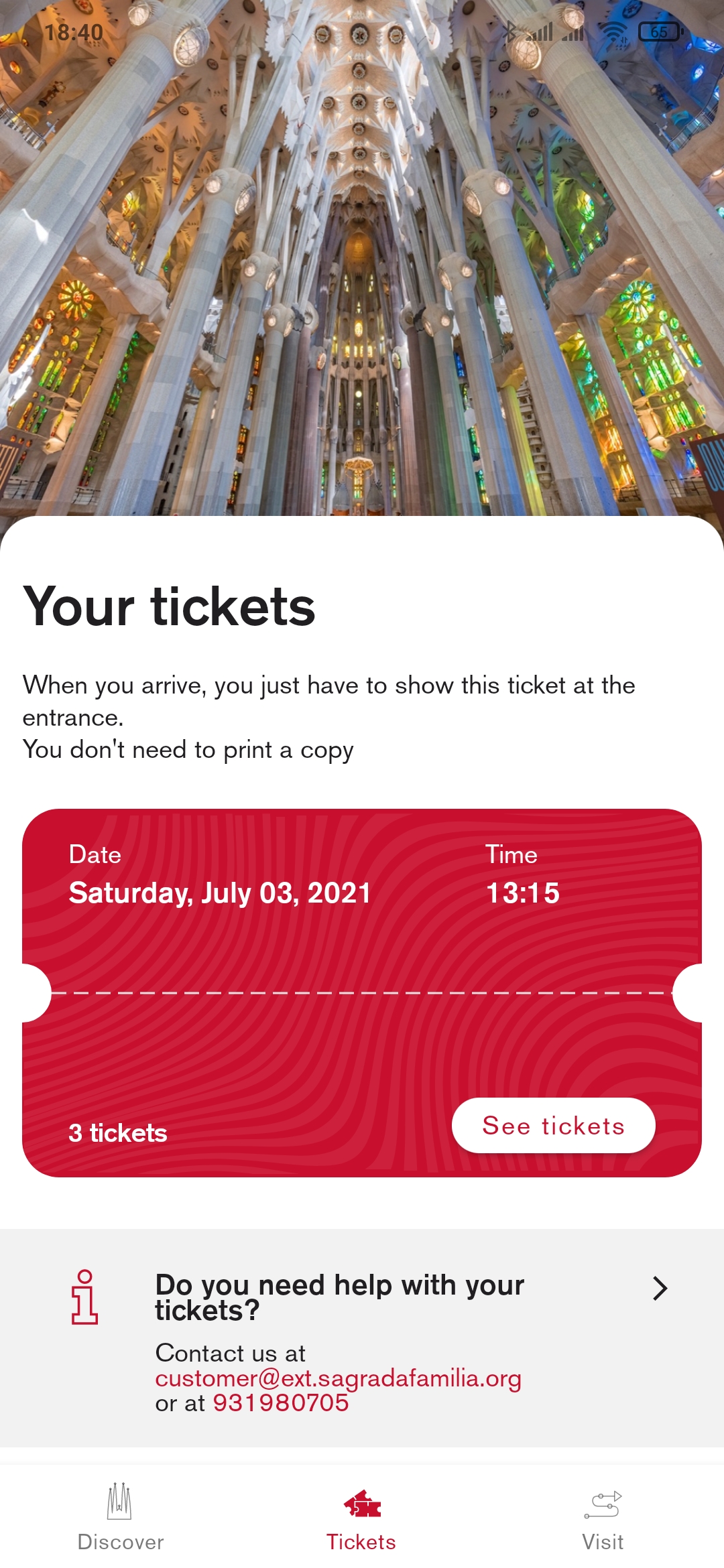Image resolution: width=724 pixels, height=1568 pixels.
Task: Tap the See tickets button
Action: (x=553, y=1126)
